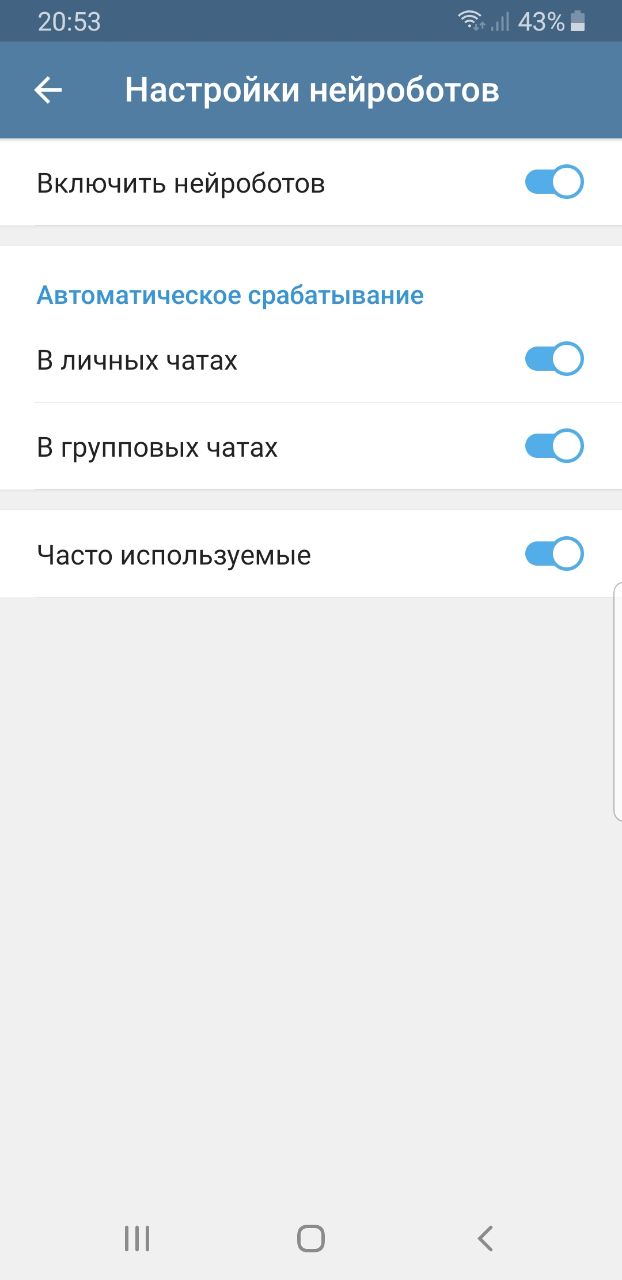Toggle Включить нейроботов switch
This screenshot has width=622, height=1280.
[554, 183]
